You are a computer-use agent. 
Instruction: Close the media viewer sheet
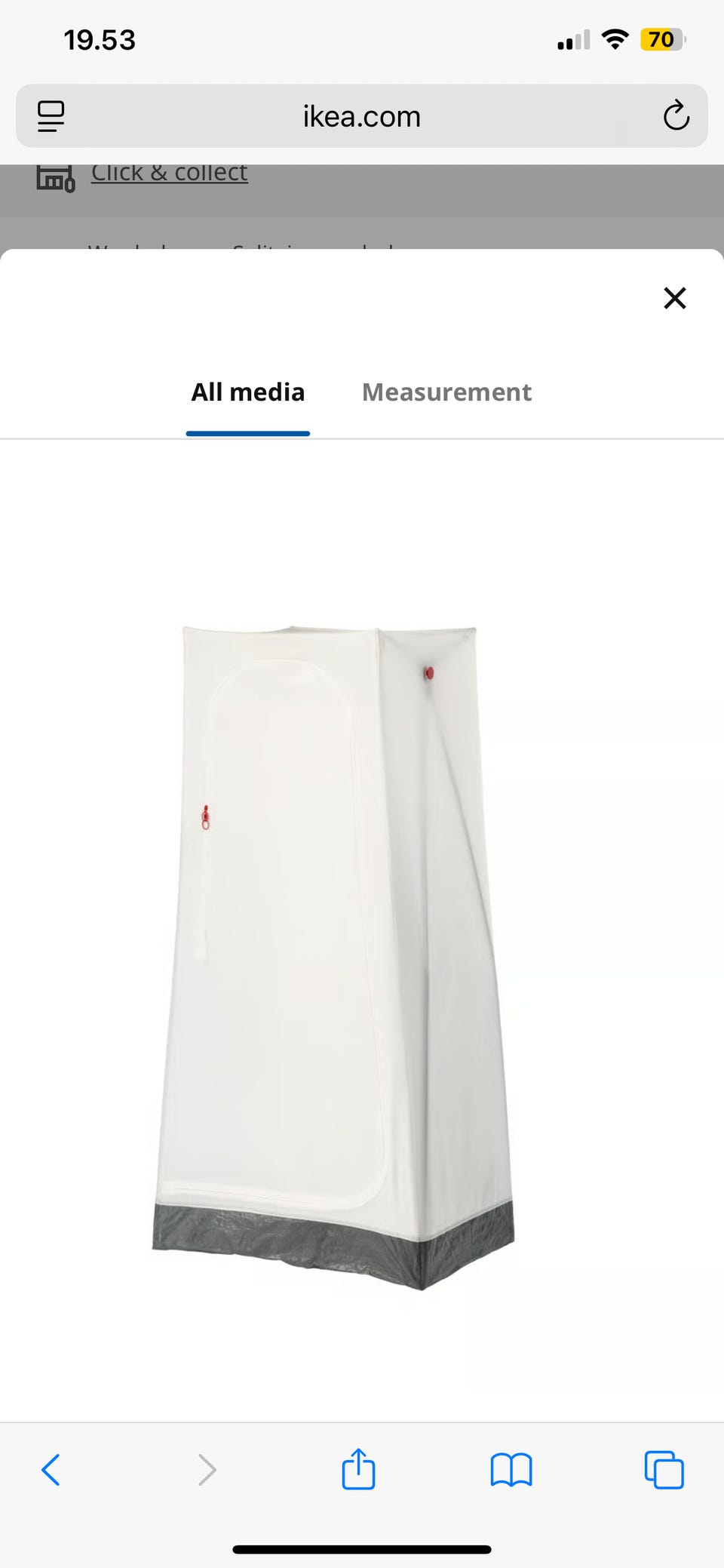pos(675,298)
